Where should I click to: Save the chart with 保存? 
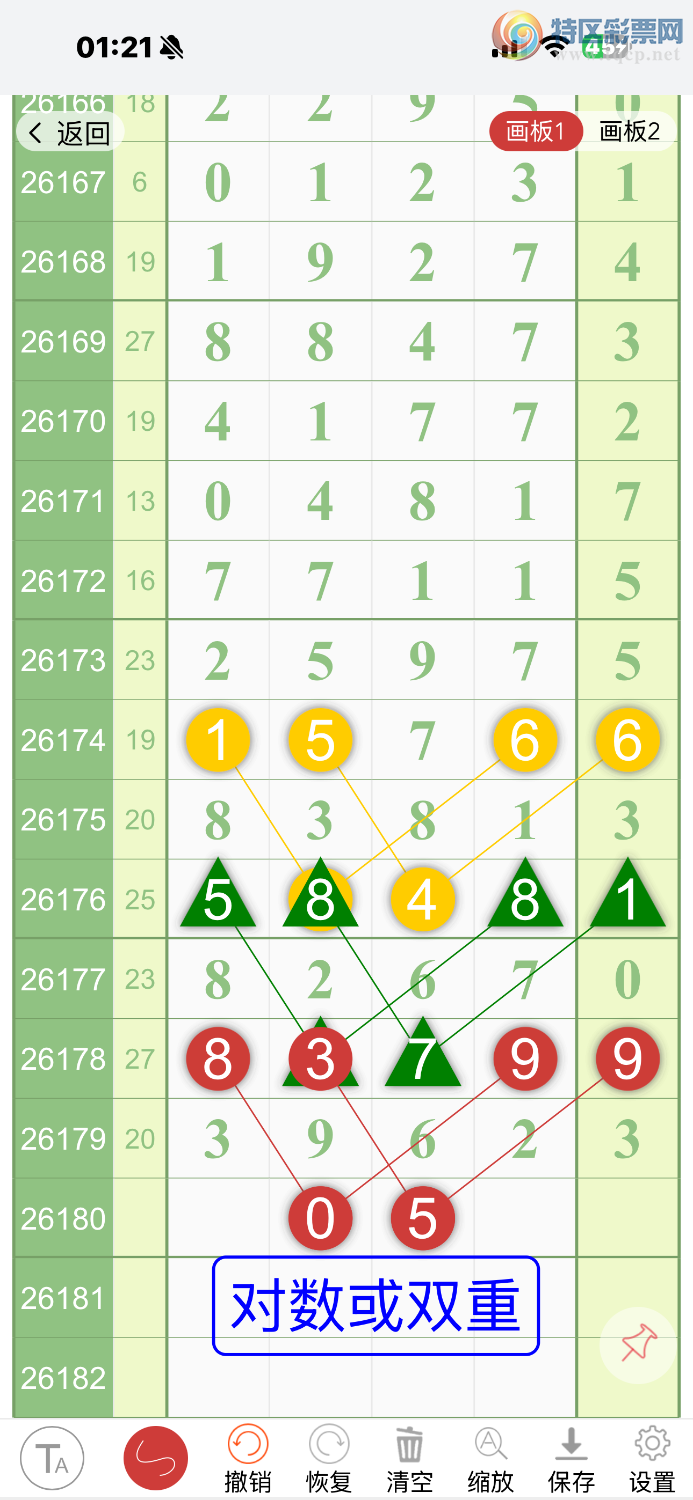(572, 1460)
